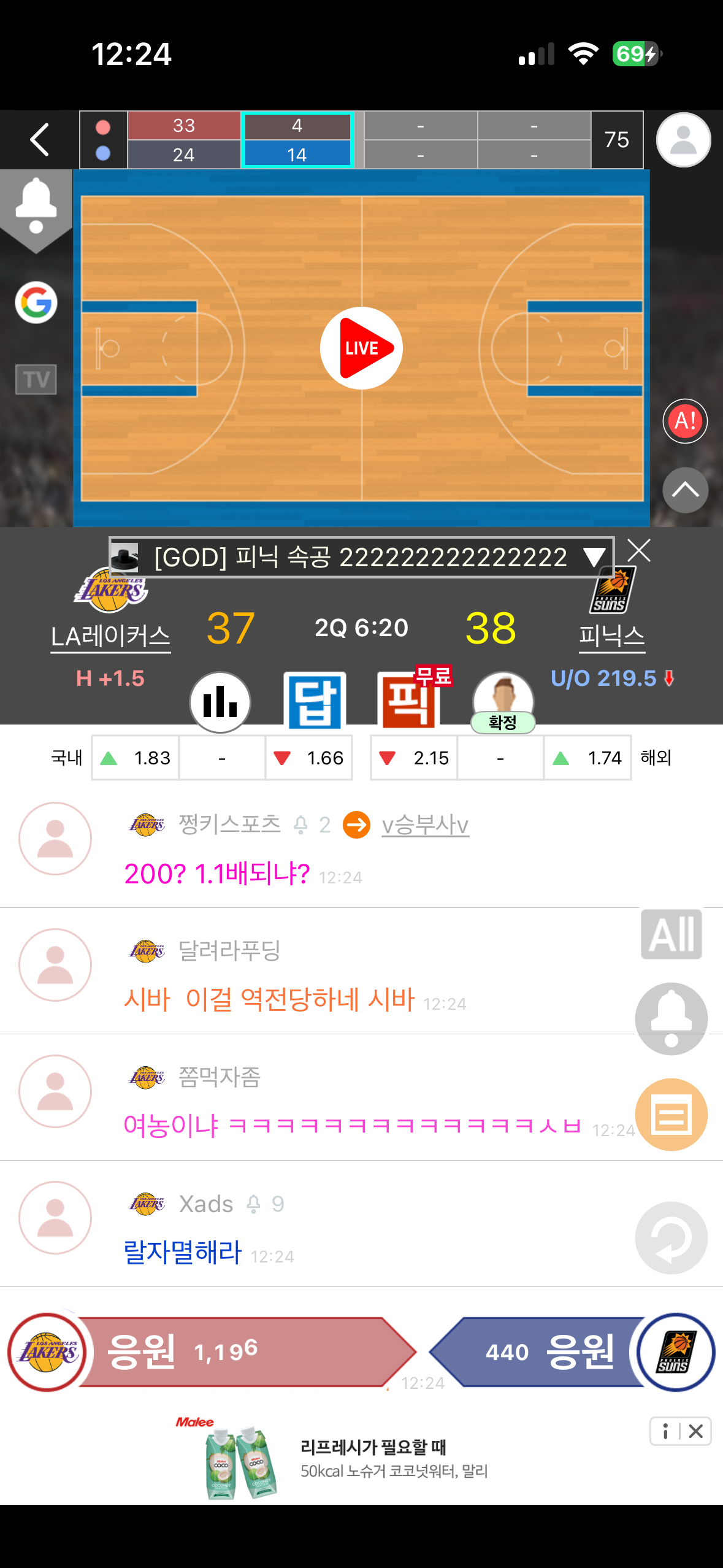Play the LIVE broadcast
This screenshot has height=1568, width=723.
coord(361,348)
